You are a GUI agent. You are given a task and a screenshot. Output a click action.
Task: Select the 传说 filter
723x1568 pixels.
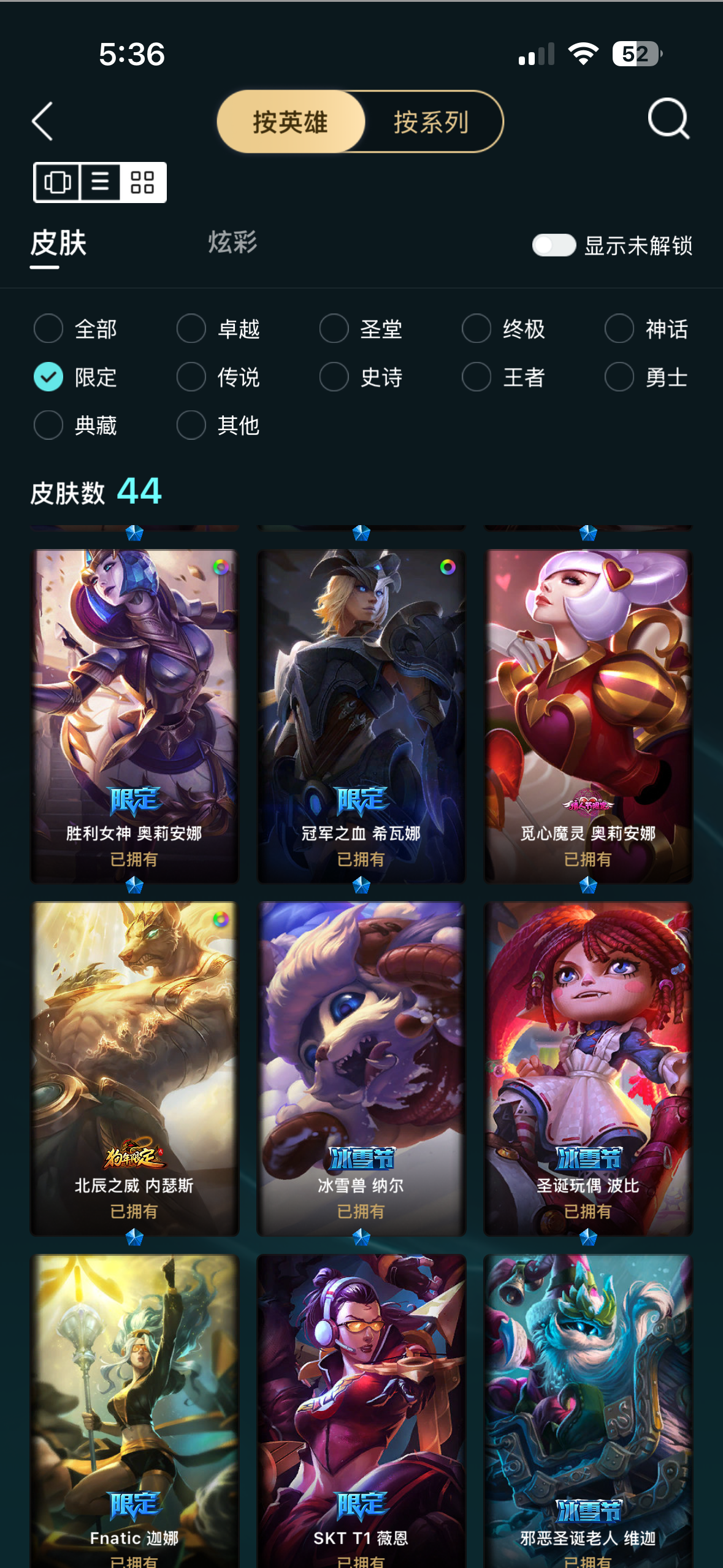(218, 377)
